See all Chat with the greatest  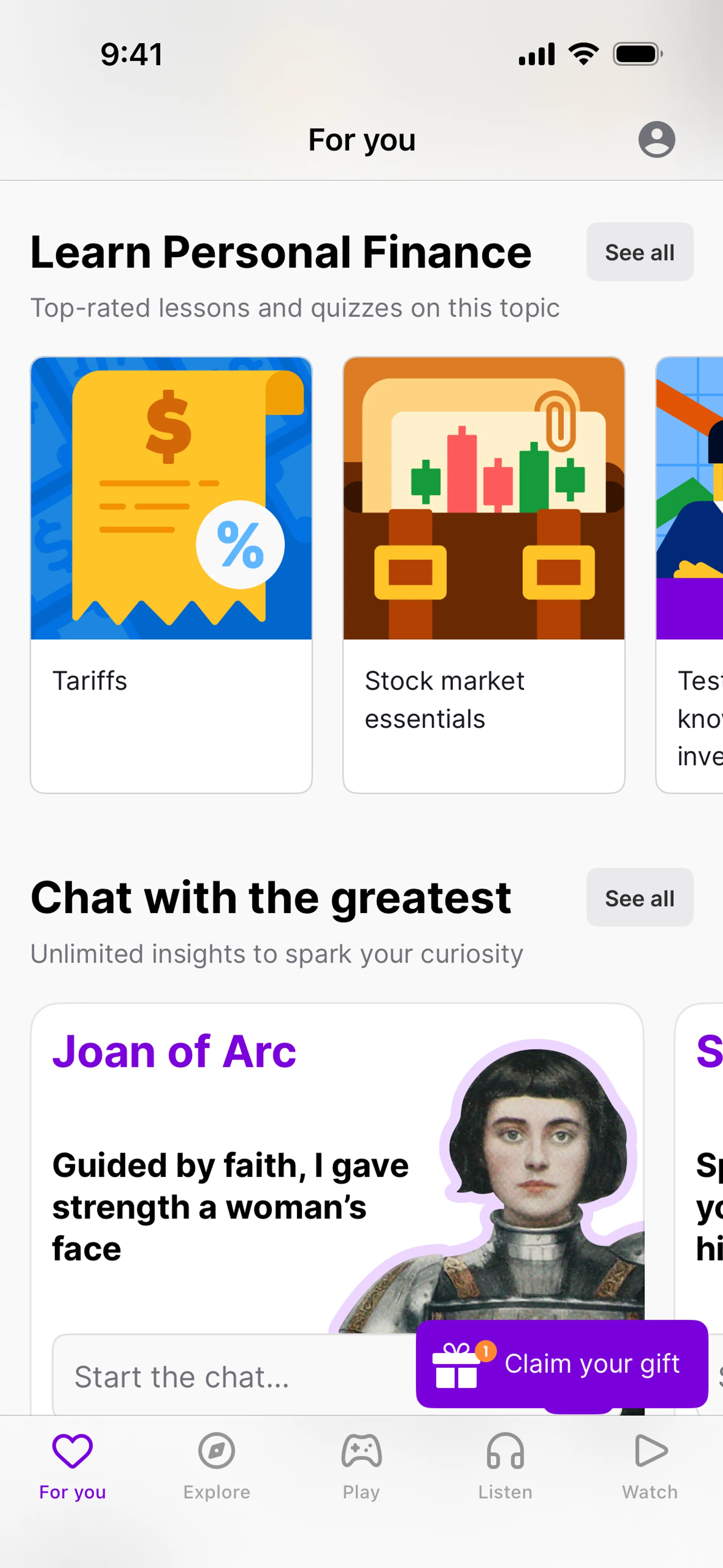click(x=639, y=898)
